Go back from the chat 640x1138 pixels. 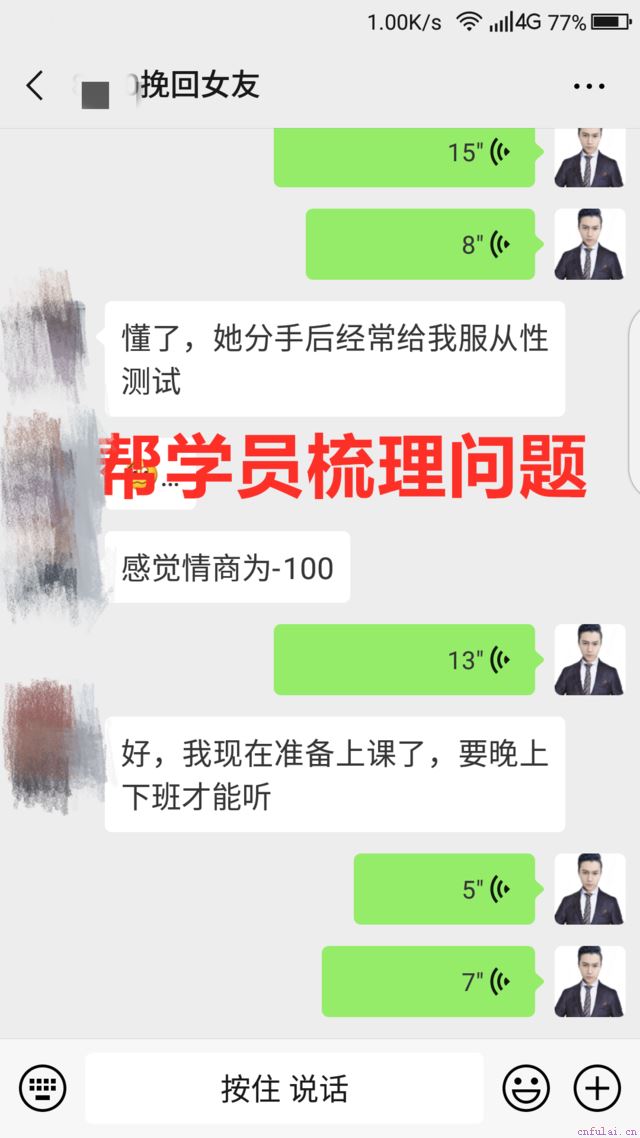coord(35,86)
